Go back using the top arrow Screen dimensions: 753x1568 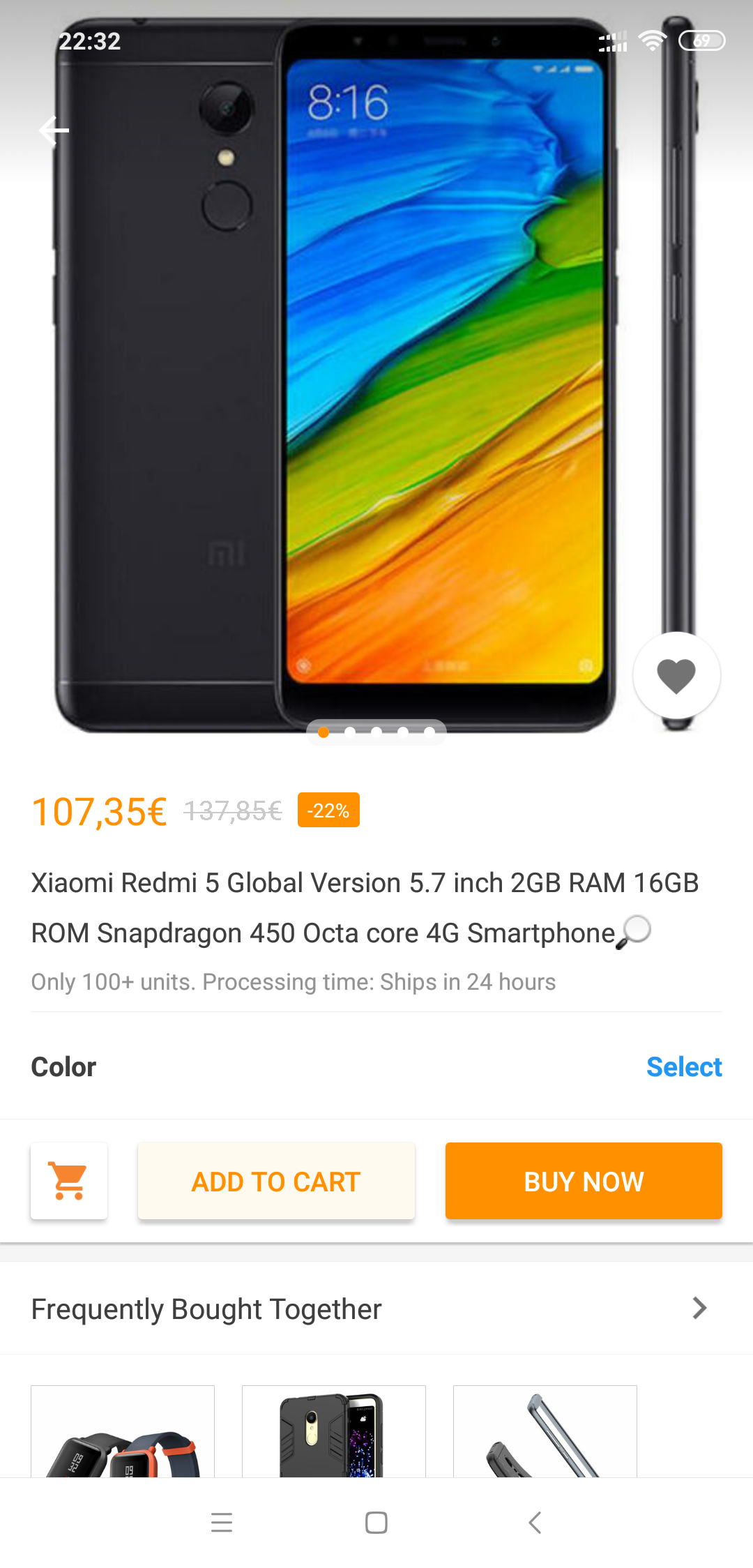(54, 130)
